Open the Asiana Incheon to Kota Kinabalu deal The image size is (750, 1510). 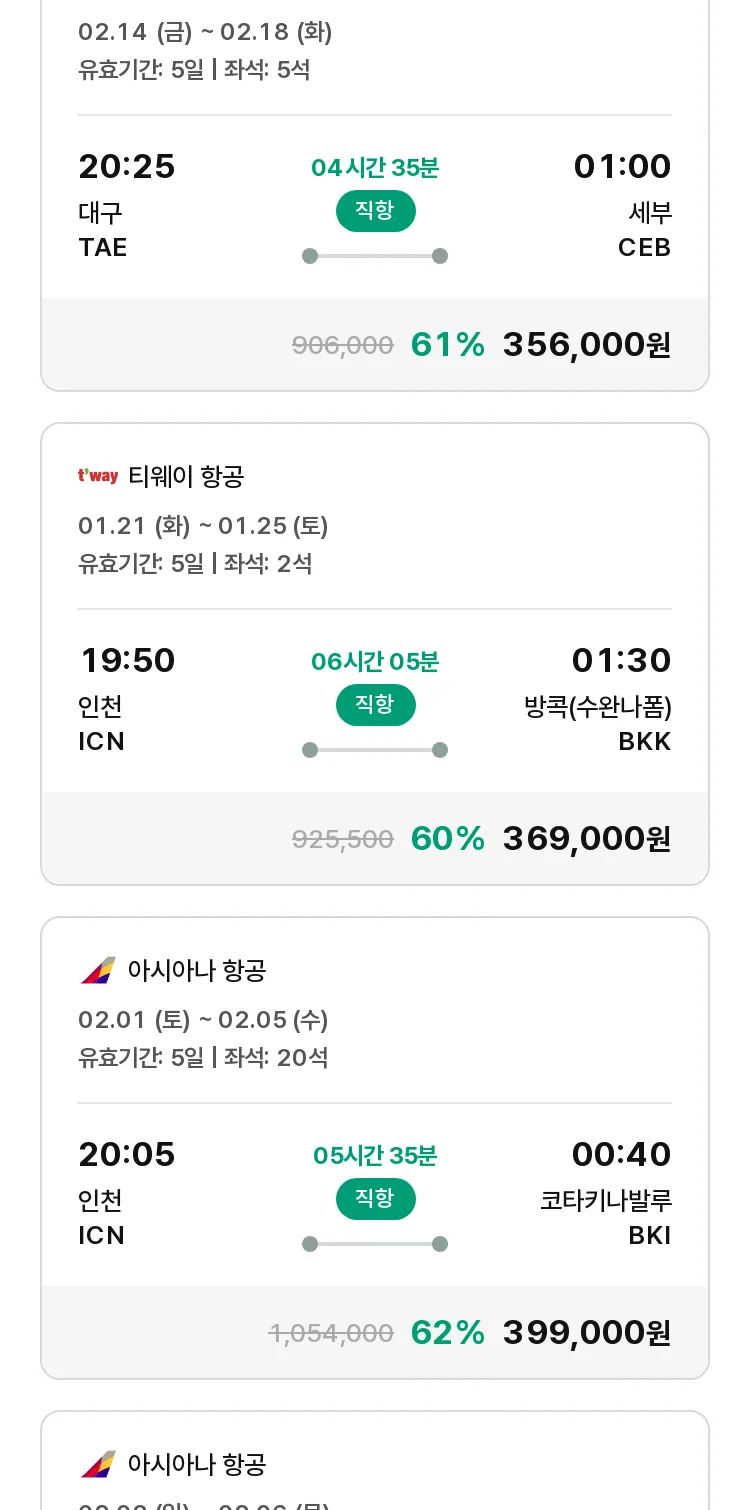(x=375, y=1148)
